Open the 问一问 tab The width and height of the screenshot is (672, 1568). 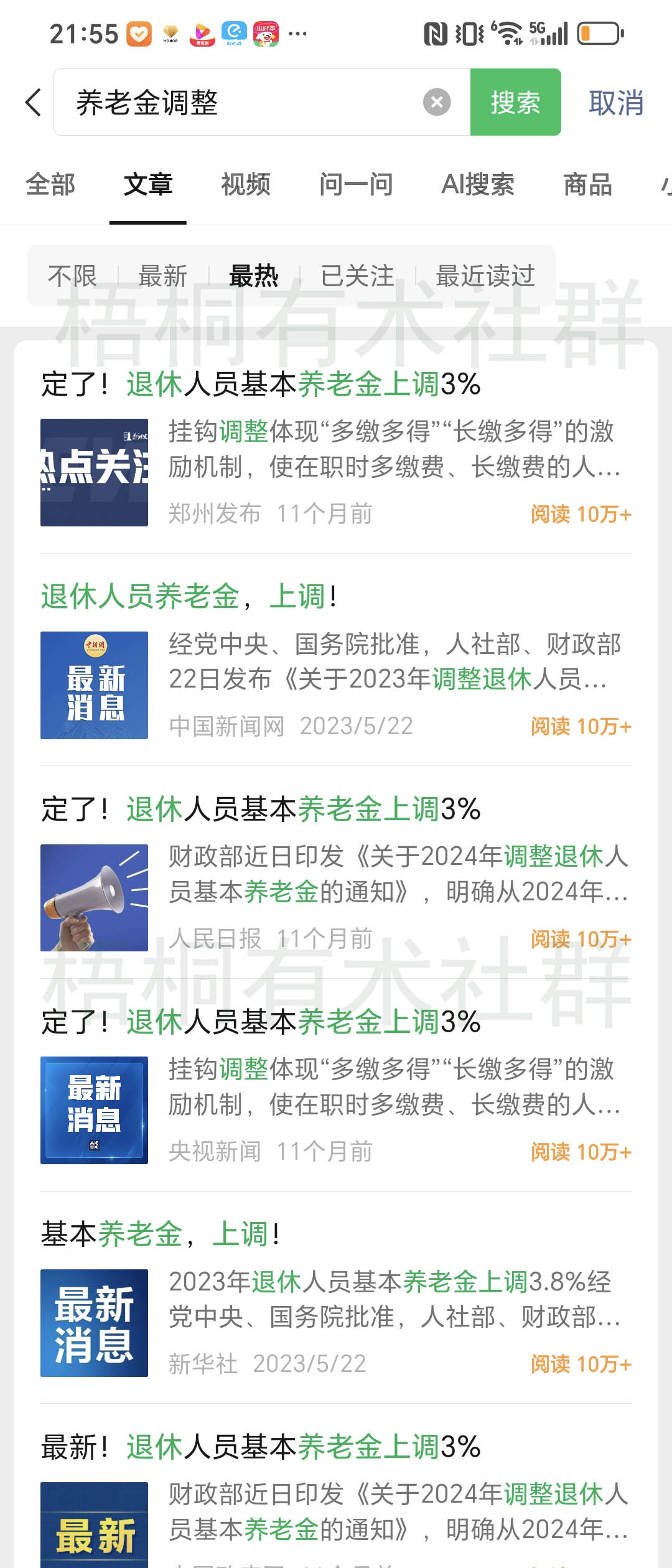(x=356, y=185)
